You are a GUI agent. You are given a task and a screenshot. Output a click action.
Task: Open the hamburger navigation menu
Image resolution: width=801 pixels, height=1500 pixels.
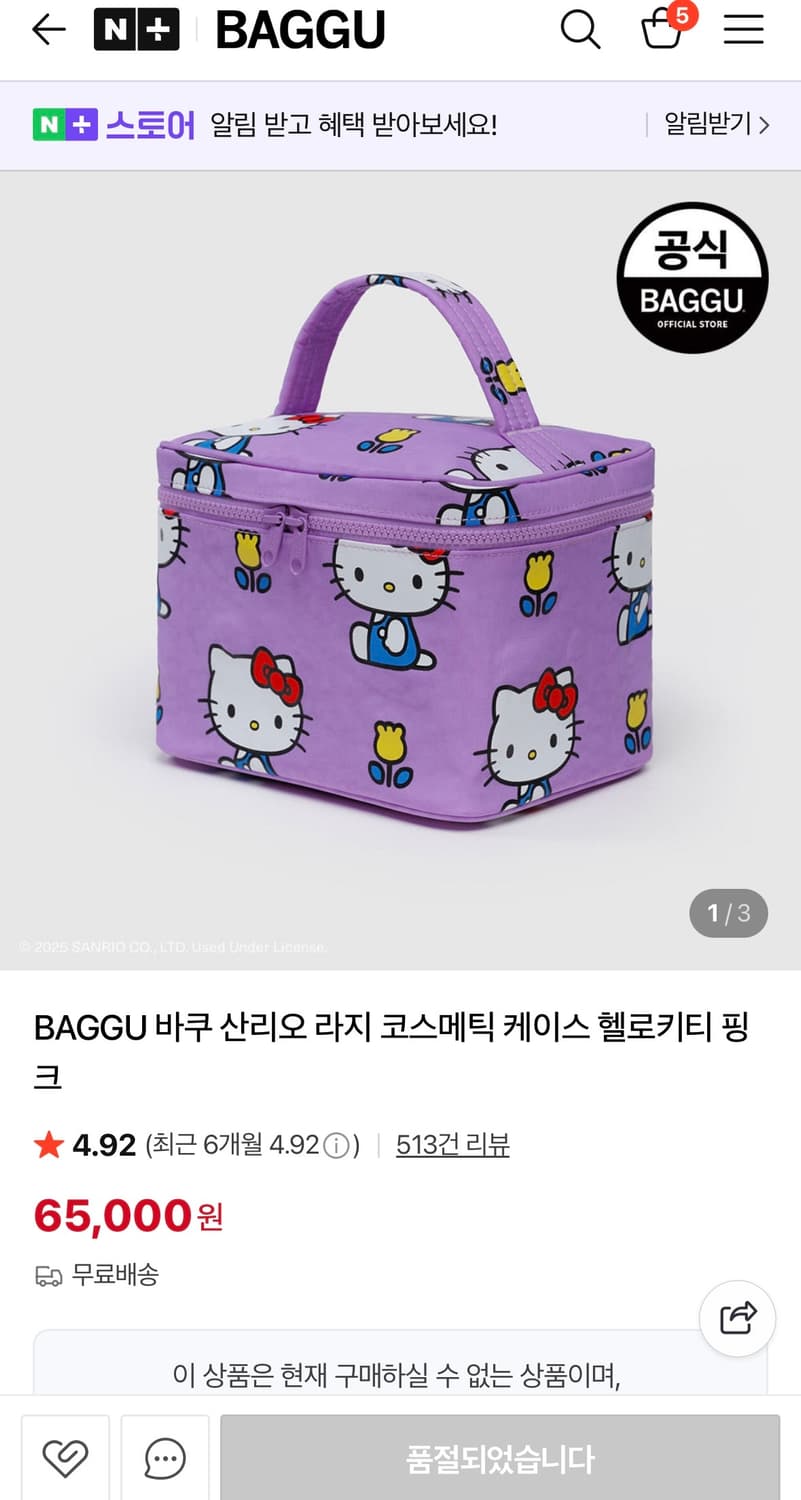(743, 30)
